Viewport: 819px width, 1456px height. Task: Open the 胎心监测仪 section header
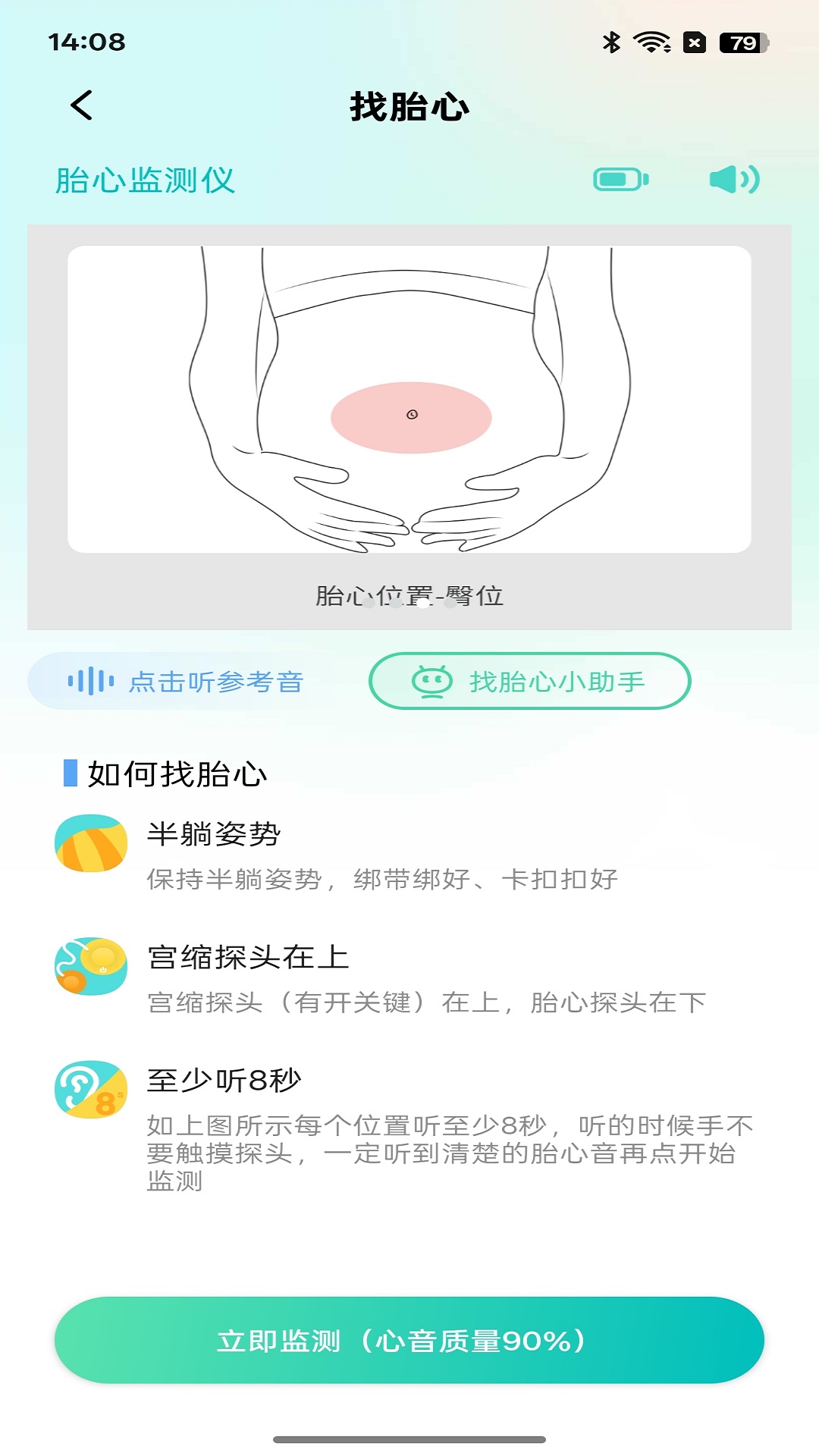click(x=144, y=180)
